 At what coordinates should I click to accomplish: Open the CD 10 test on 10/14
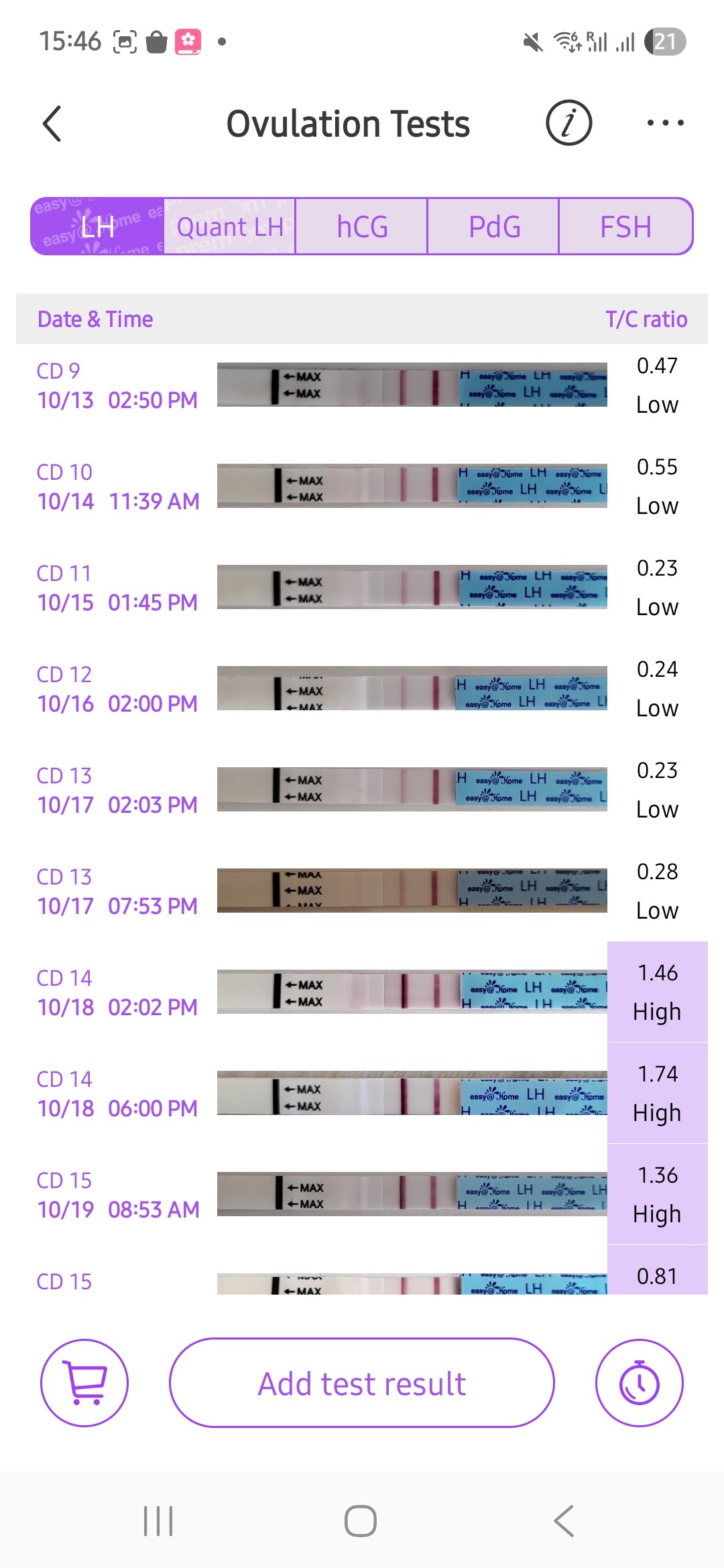tap(362, 486)
